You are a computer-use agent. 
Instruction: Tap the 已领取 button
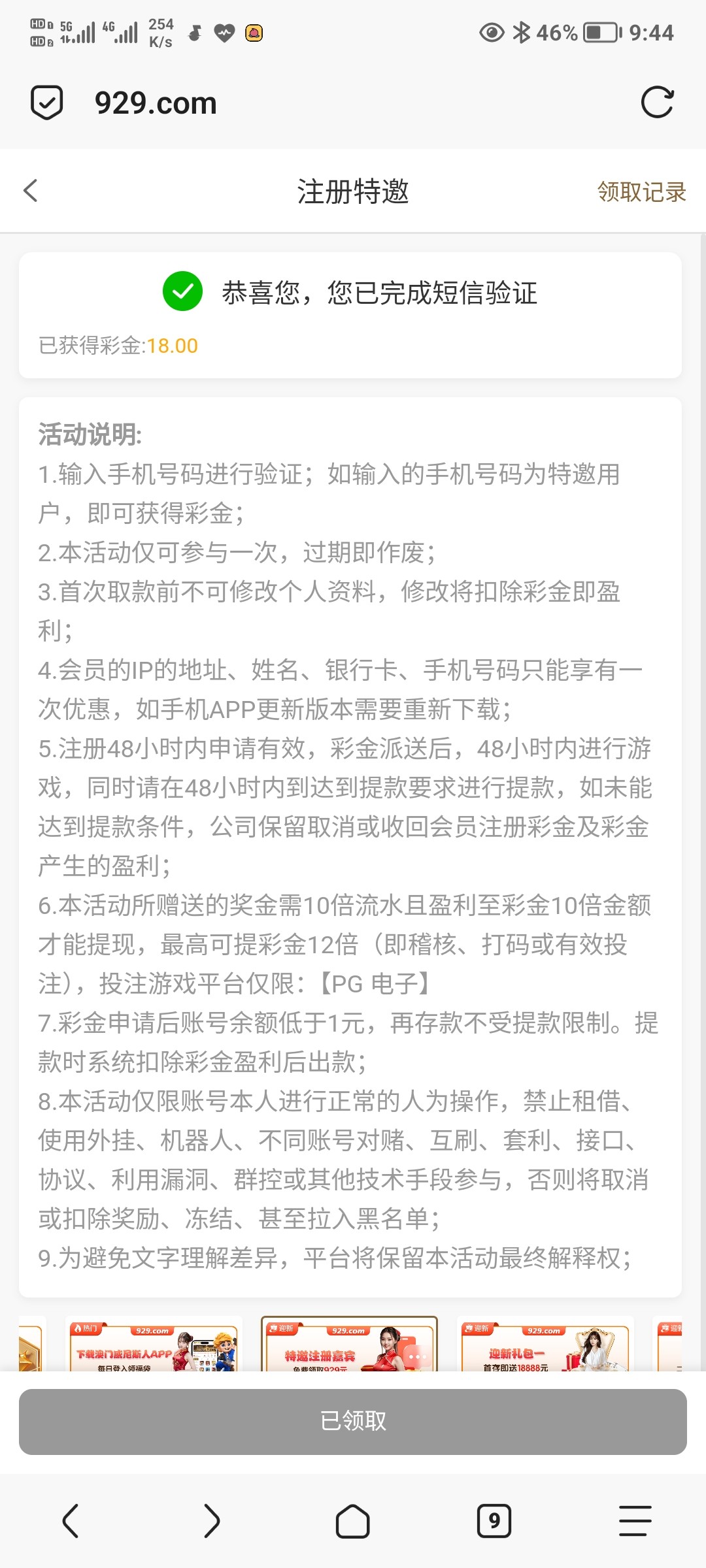coord(353,1421)
